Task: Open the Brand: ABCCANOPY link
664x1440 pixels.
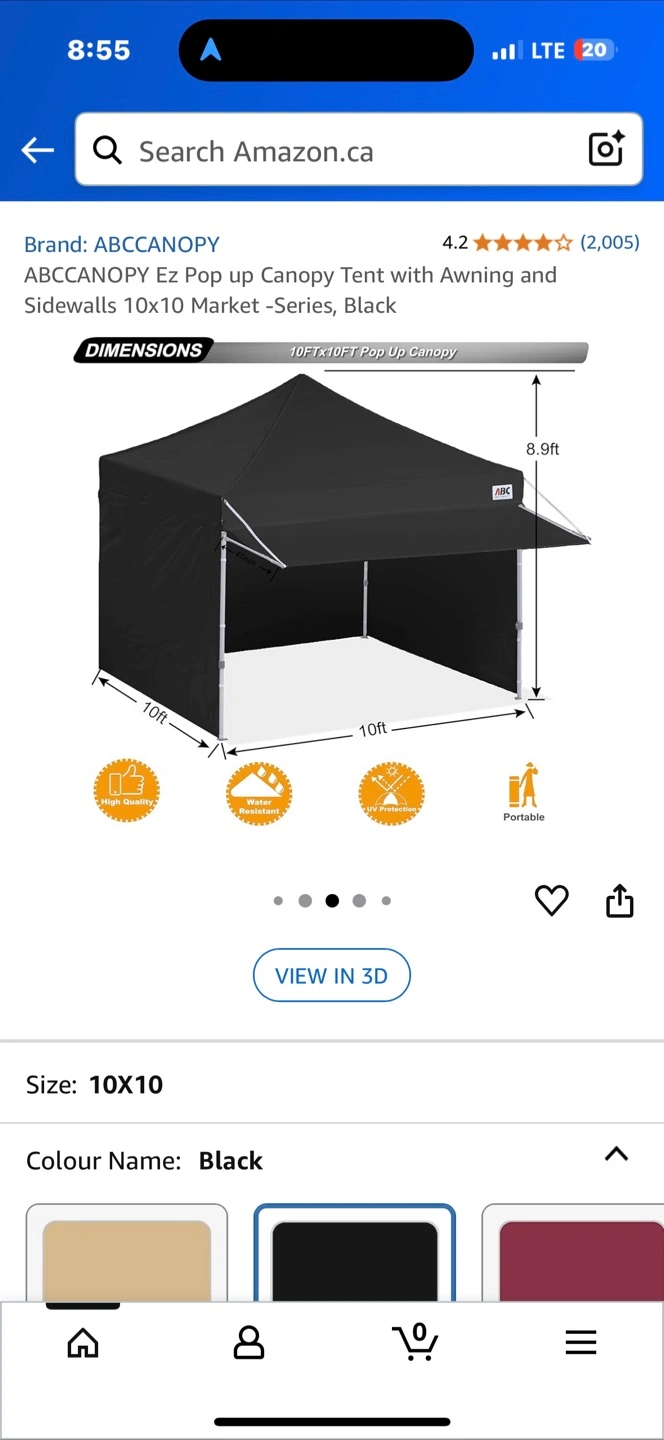Action: (122, 244)
